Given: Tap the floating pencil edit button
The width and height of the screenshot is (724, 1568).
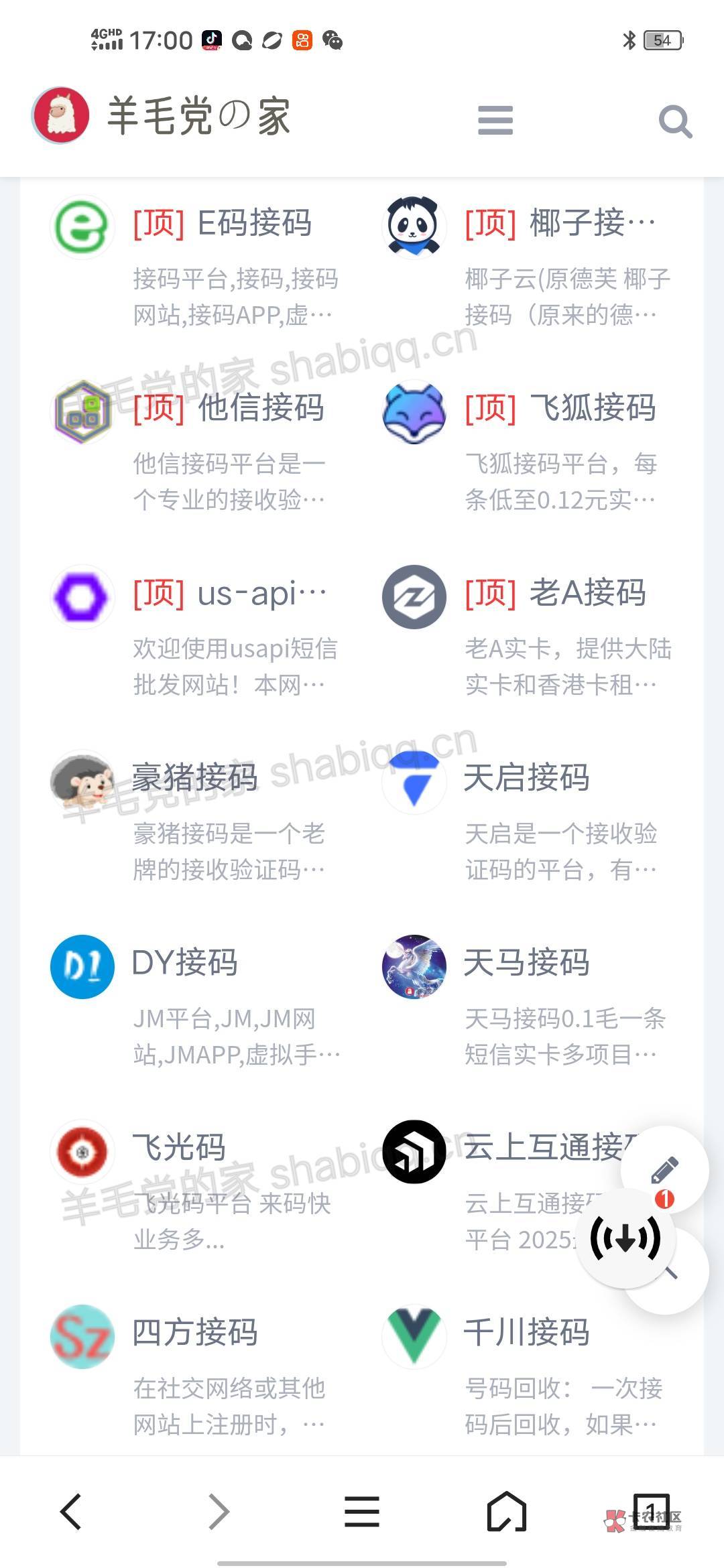Looking at the screenshot, I should coord(664,1169).
